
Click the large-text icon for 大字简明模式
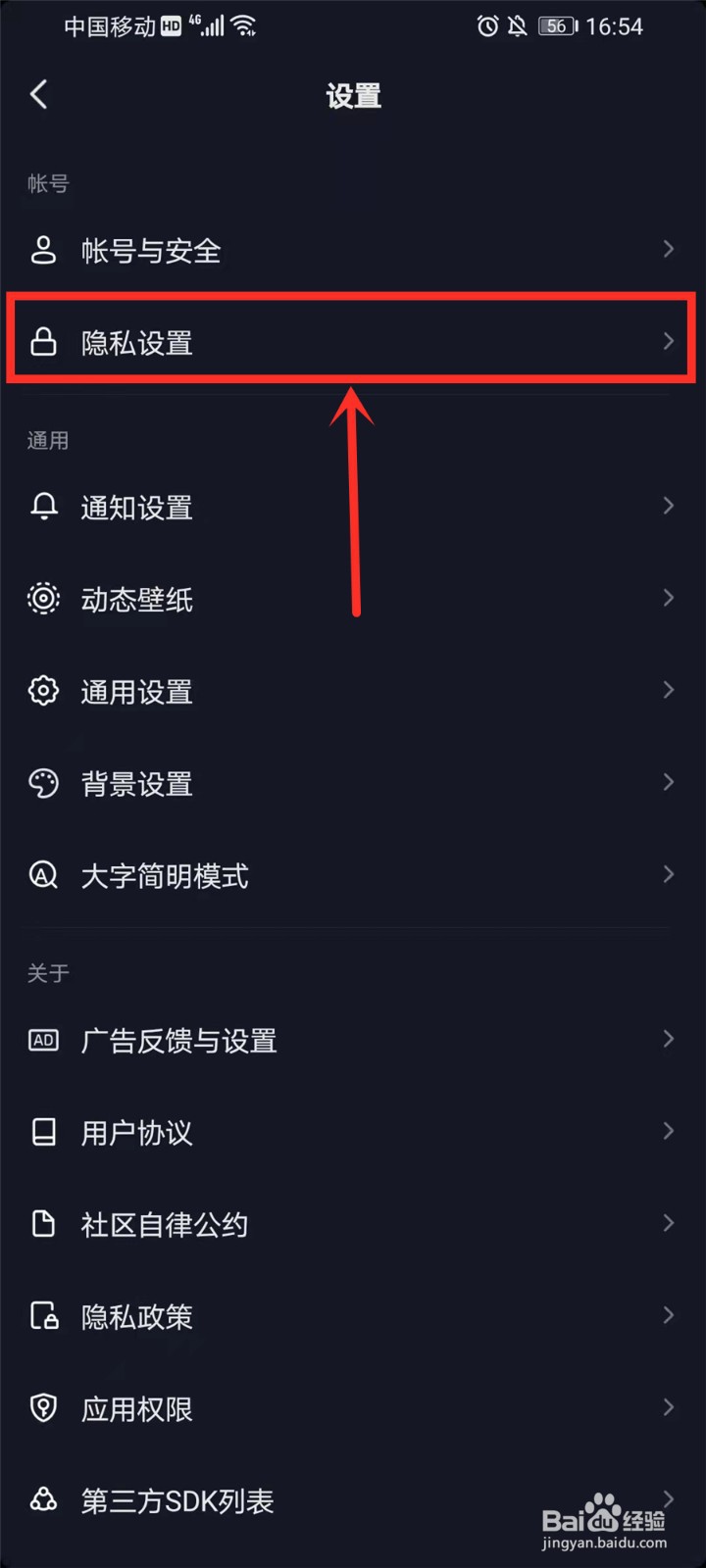point(44,875)
